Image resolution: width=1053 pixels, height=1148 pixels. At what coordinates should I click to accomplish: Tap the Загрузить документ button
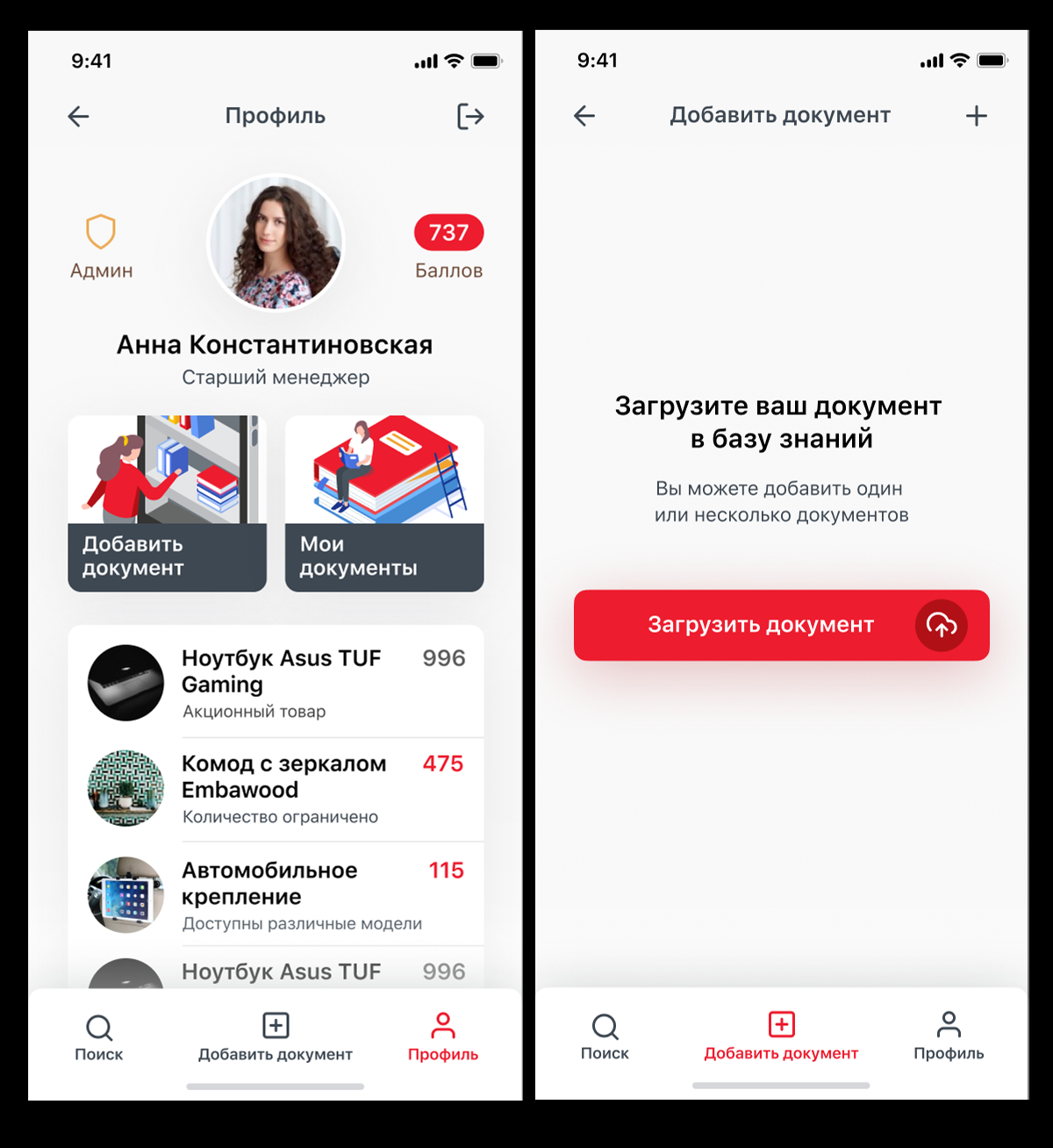pyautogui.click(x=781, y=625)
